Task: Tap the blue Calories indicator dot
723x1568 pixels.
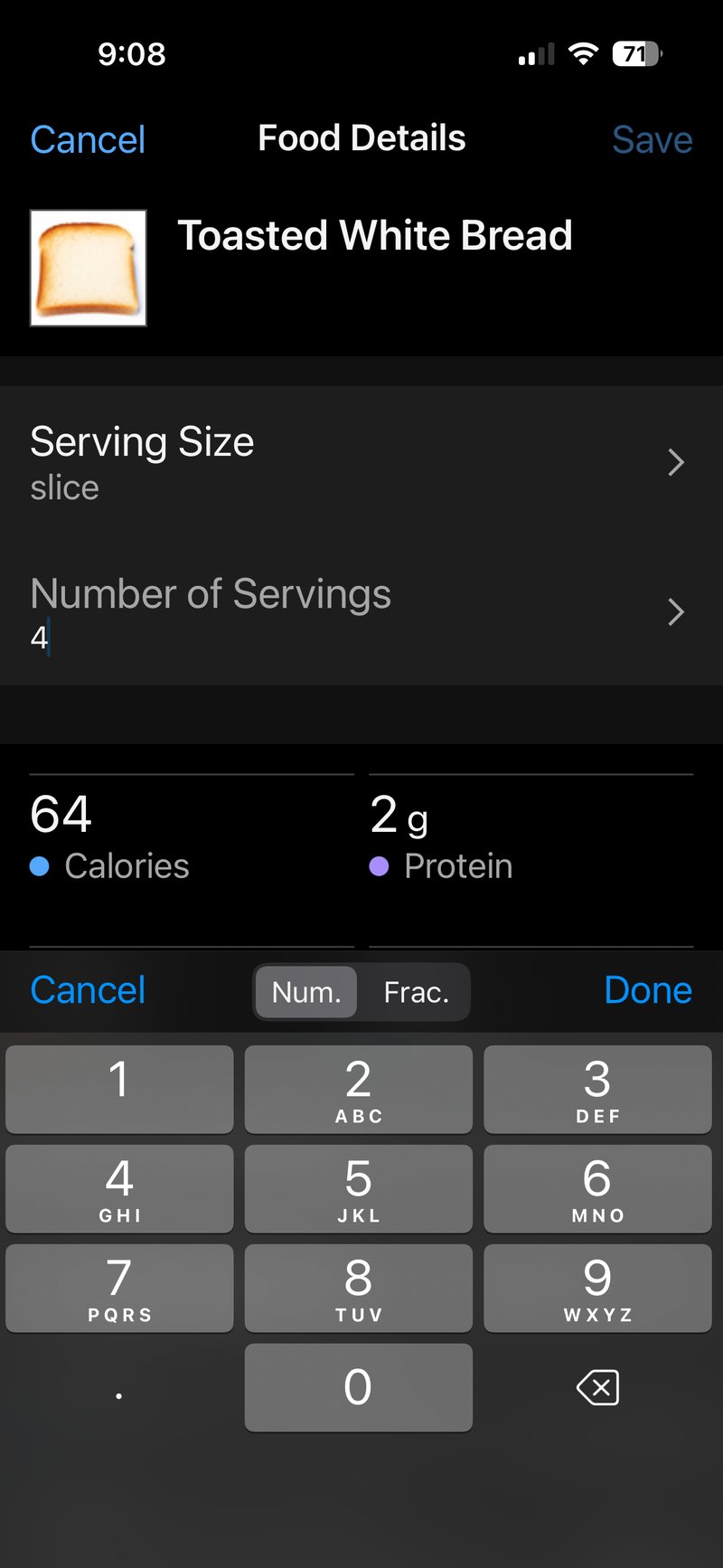Action: (x=38, y=866)
